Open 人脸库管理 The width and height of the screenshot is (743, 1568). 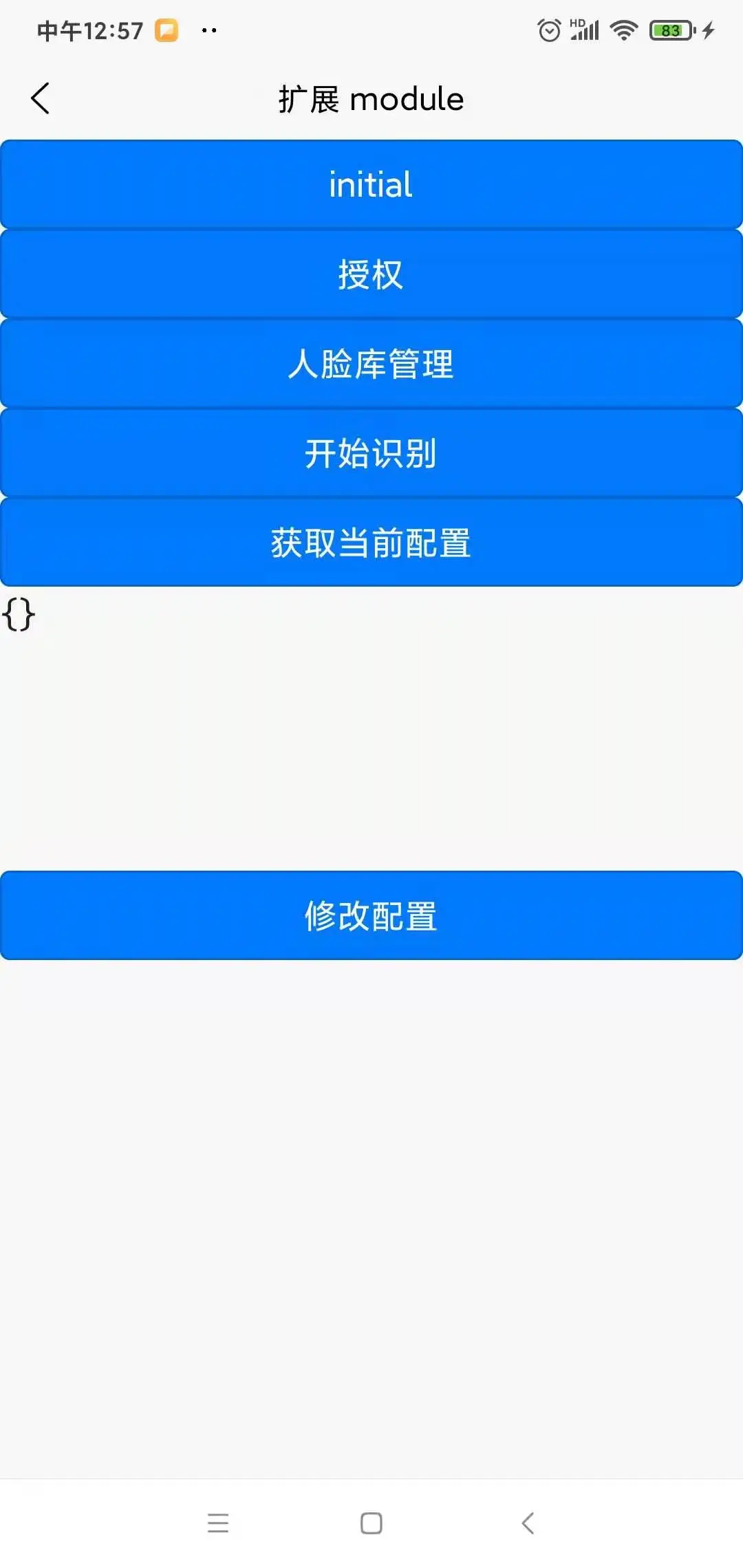[371, 363]
